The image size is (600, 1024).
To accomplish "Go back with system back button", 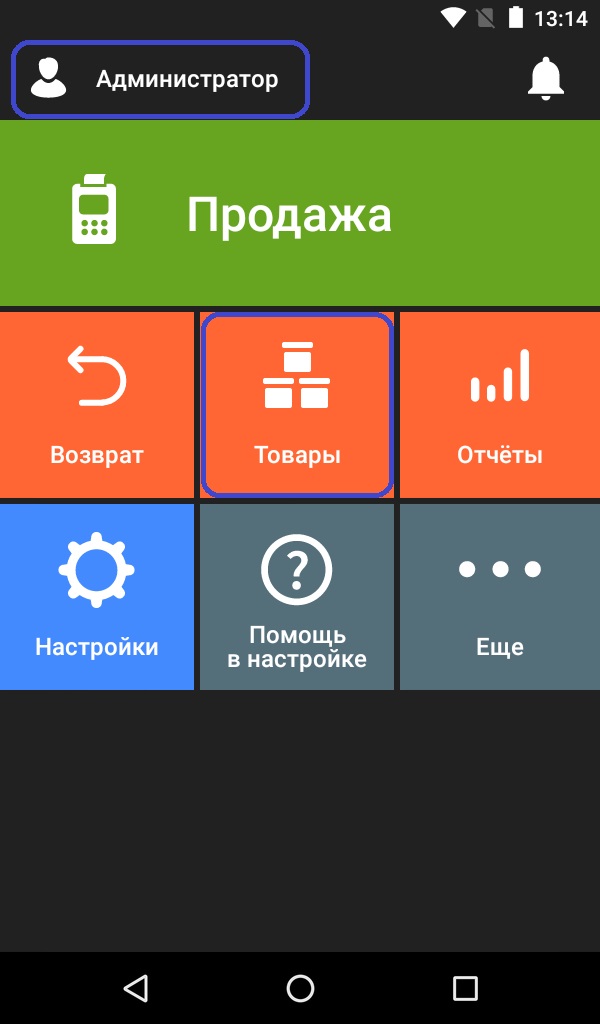I will [136, 988].
